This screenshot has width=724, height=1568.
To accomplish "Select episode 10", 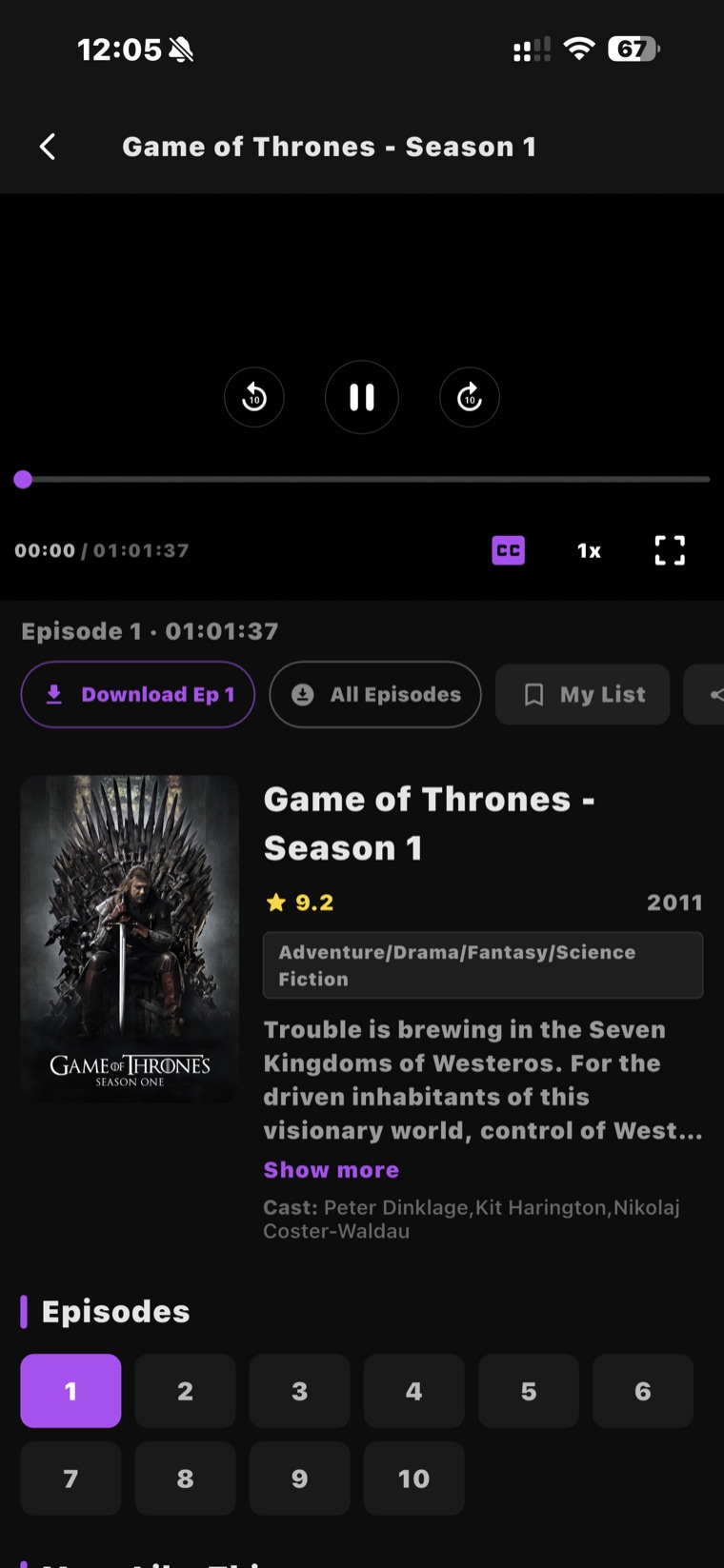I will pos(413,1479).
